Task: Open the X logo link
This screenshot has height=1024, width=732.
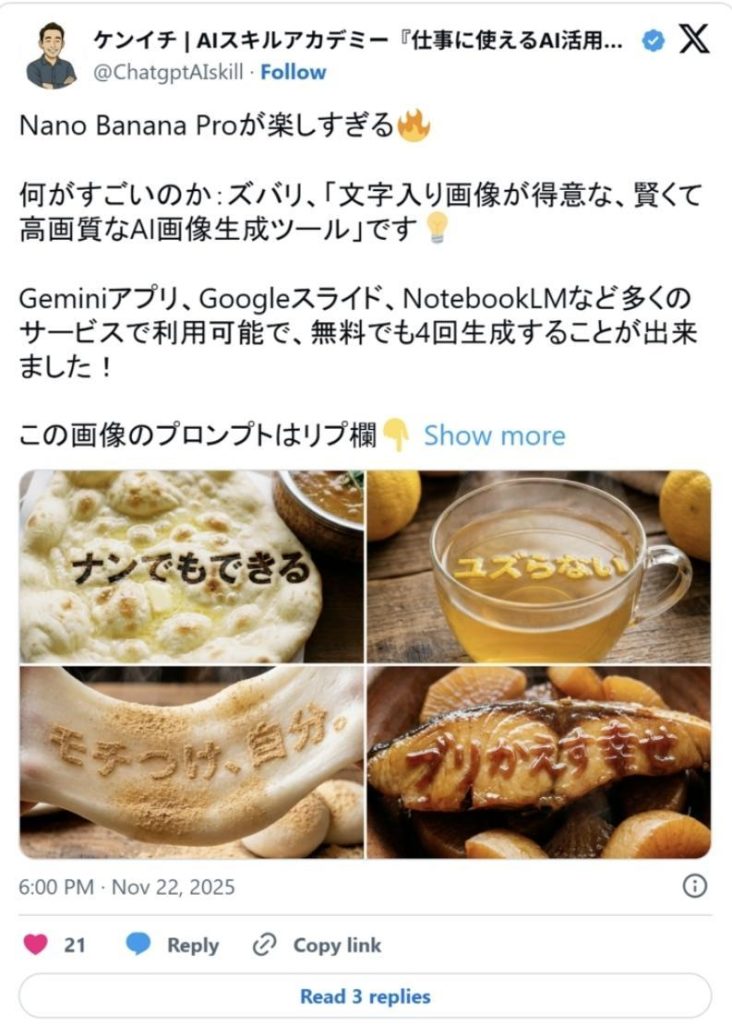Action: click(x=694, y=40)
